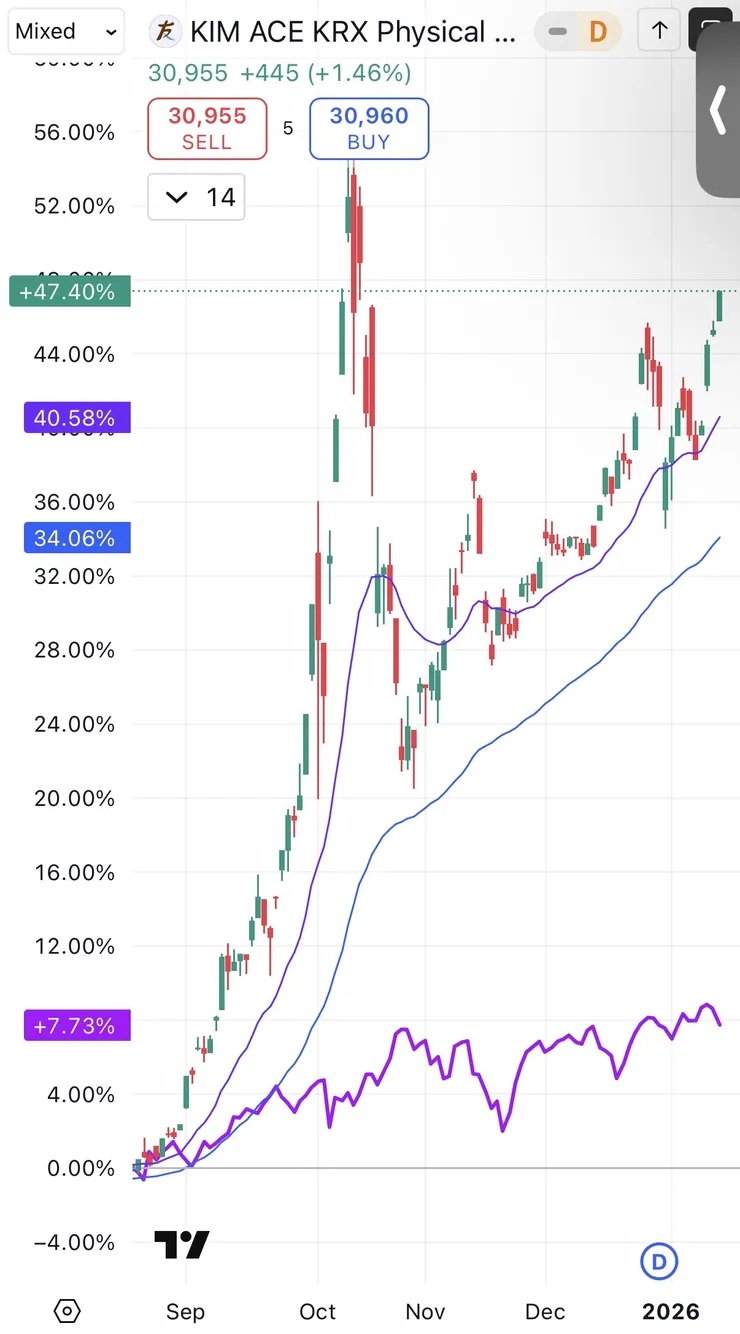
Task: Expand the side panel handle
Action: (x=718, y=110)
